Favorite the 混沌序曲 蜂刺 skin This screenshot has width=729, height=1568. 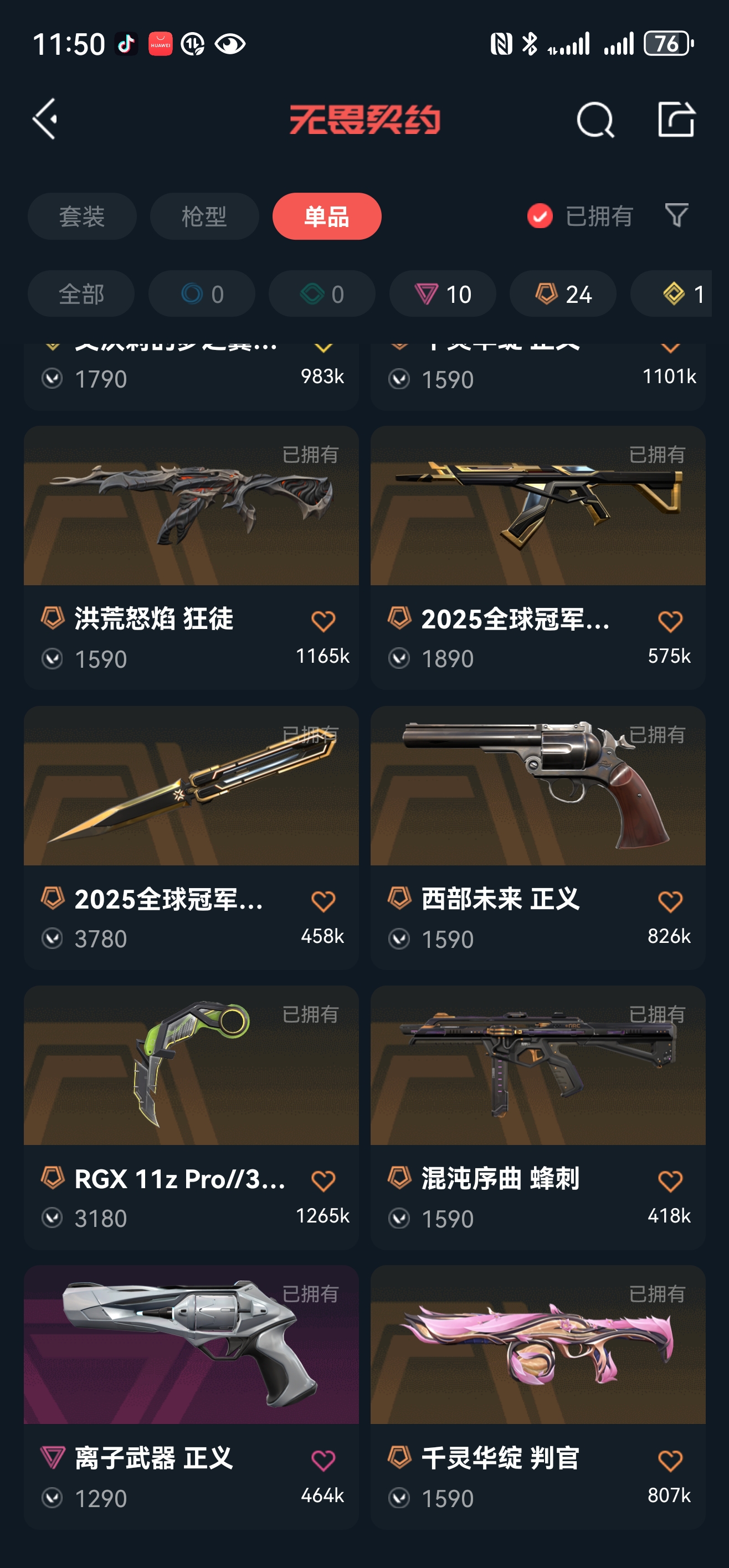[x=670, y=1181]
